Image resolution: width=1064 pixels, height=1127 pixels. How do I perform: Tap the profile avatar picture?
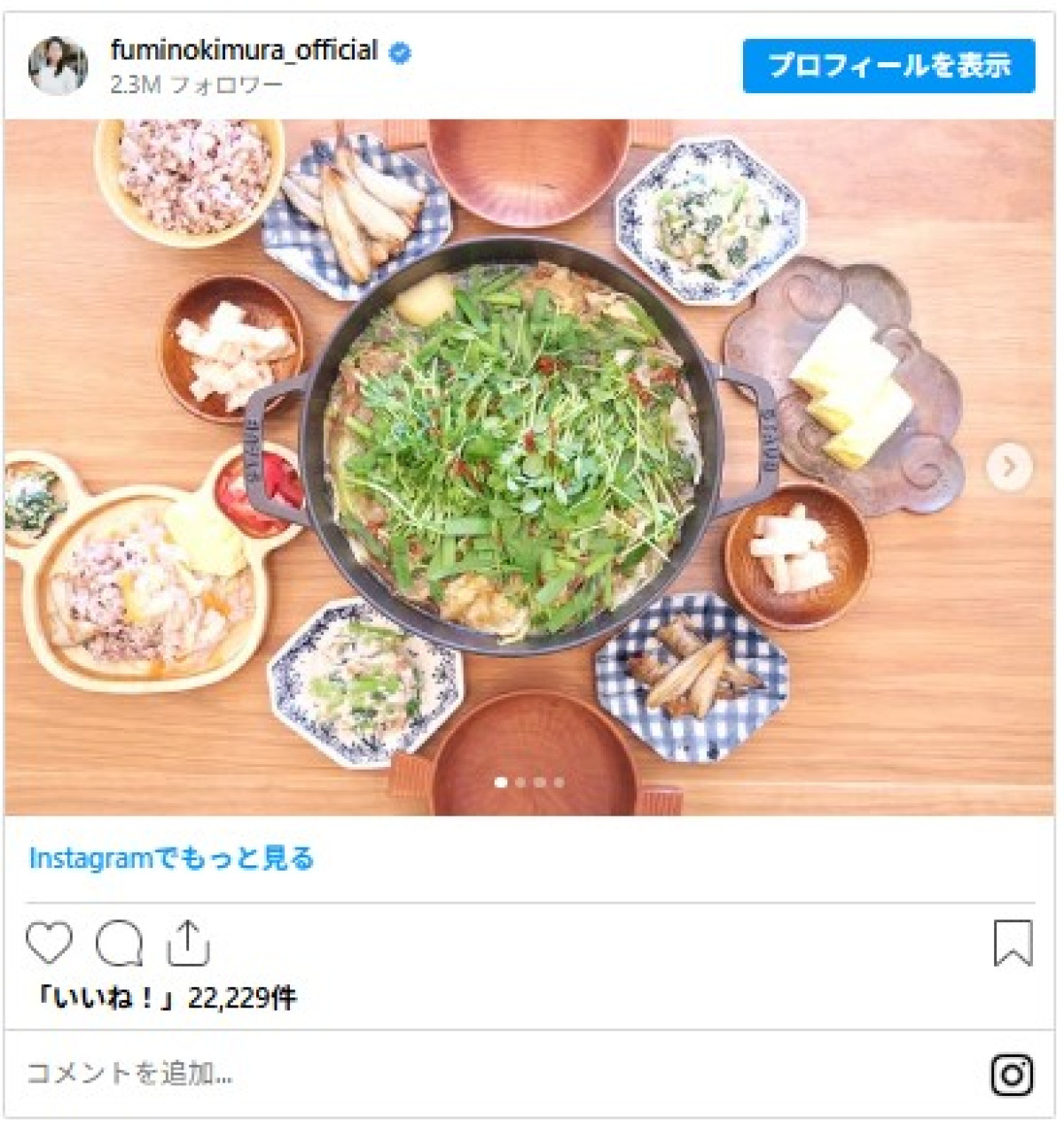pos(58,67)
